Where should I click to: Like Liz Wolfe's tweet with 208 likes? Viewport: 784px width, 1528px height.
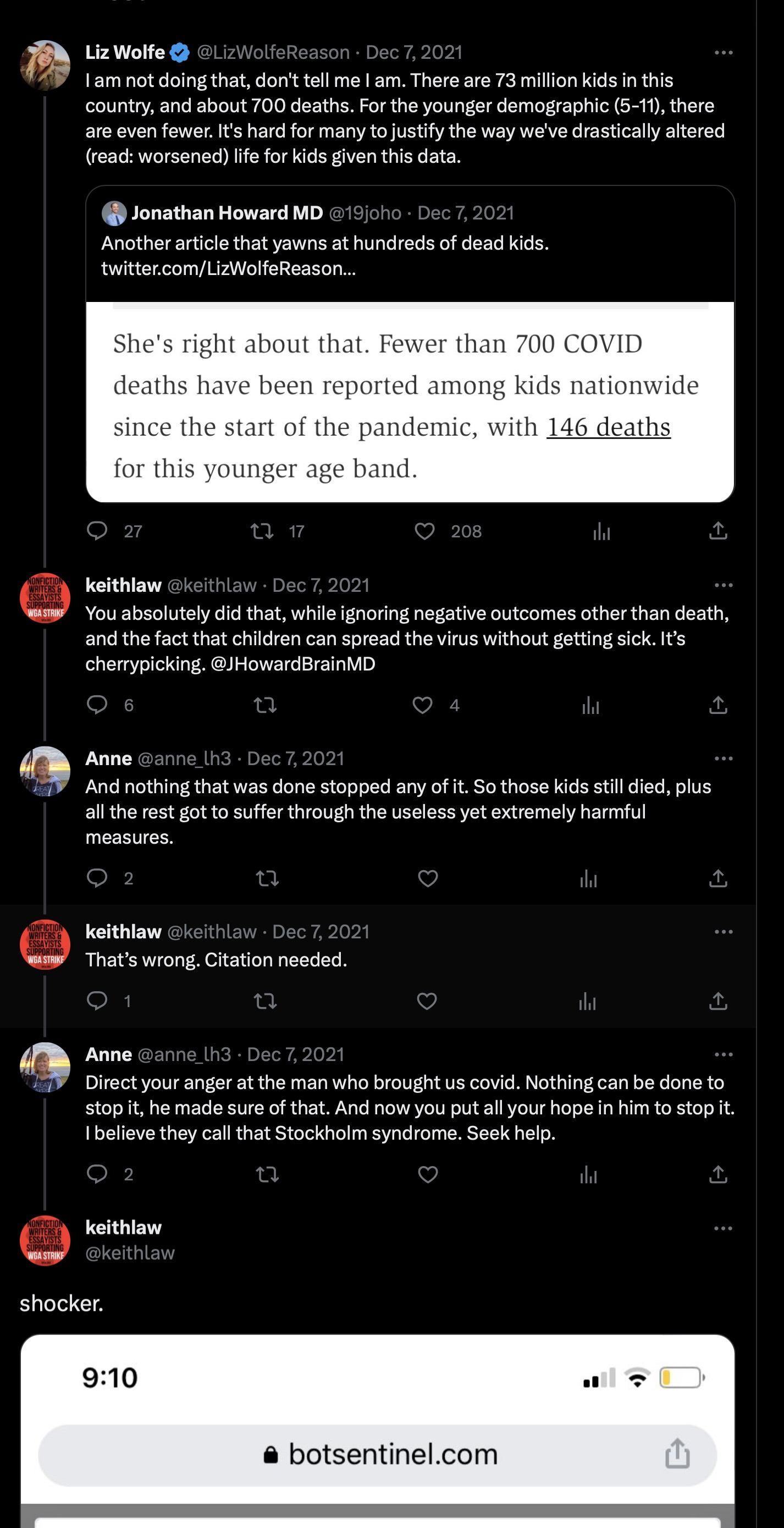click(424, 531)
